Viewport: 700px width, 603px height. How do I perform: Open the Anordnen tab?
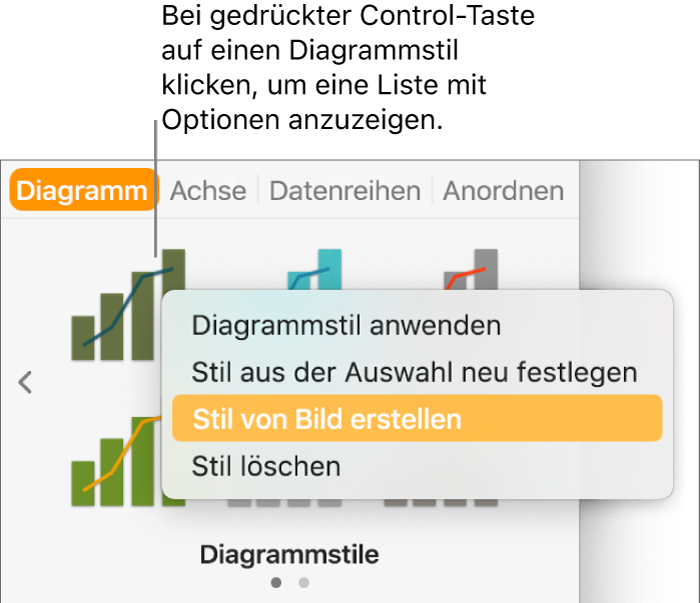[503, 190]
